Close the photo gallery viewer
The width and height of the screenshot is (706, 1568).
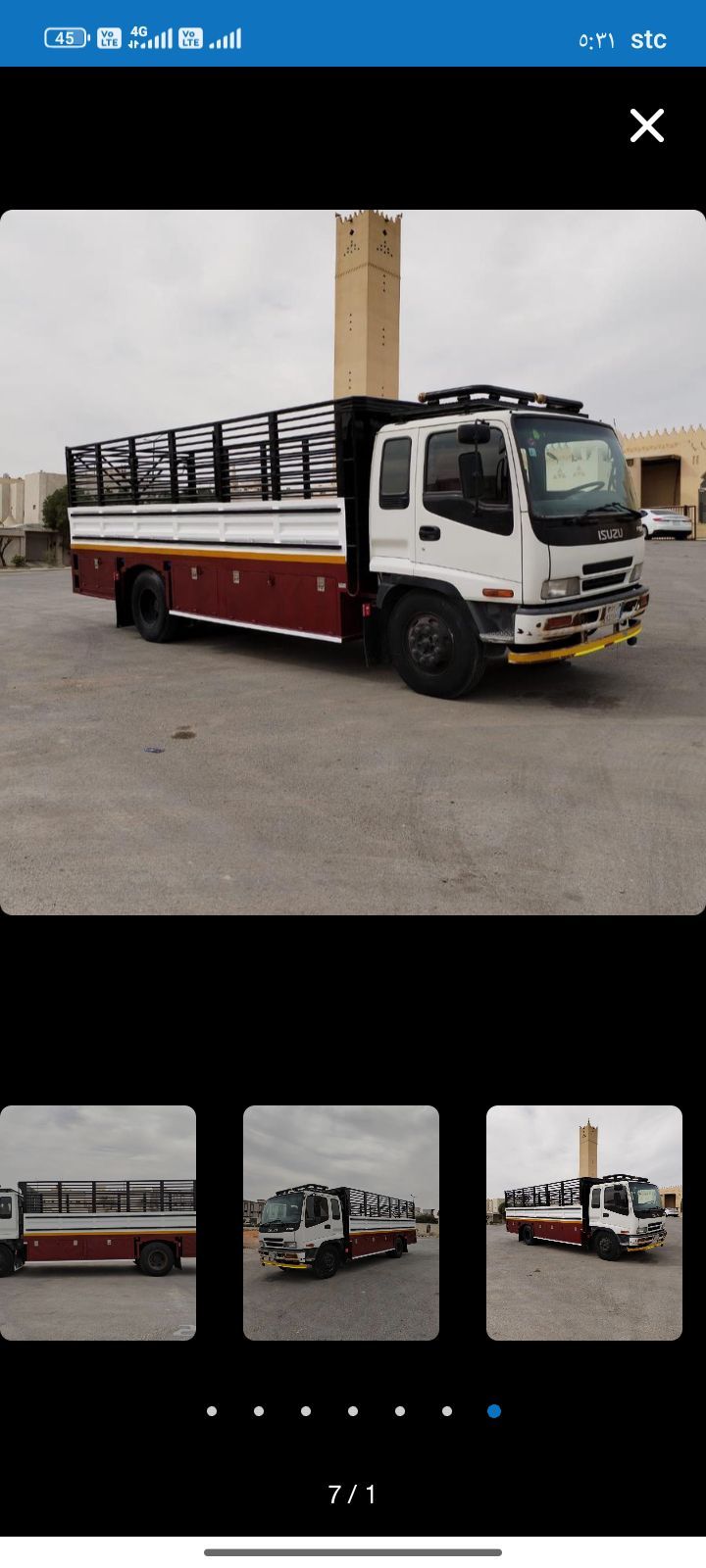coord(647,125)
